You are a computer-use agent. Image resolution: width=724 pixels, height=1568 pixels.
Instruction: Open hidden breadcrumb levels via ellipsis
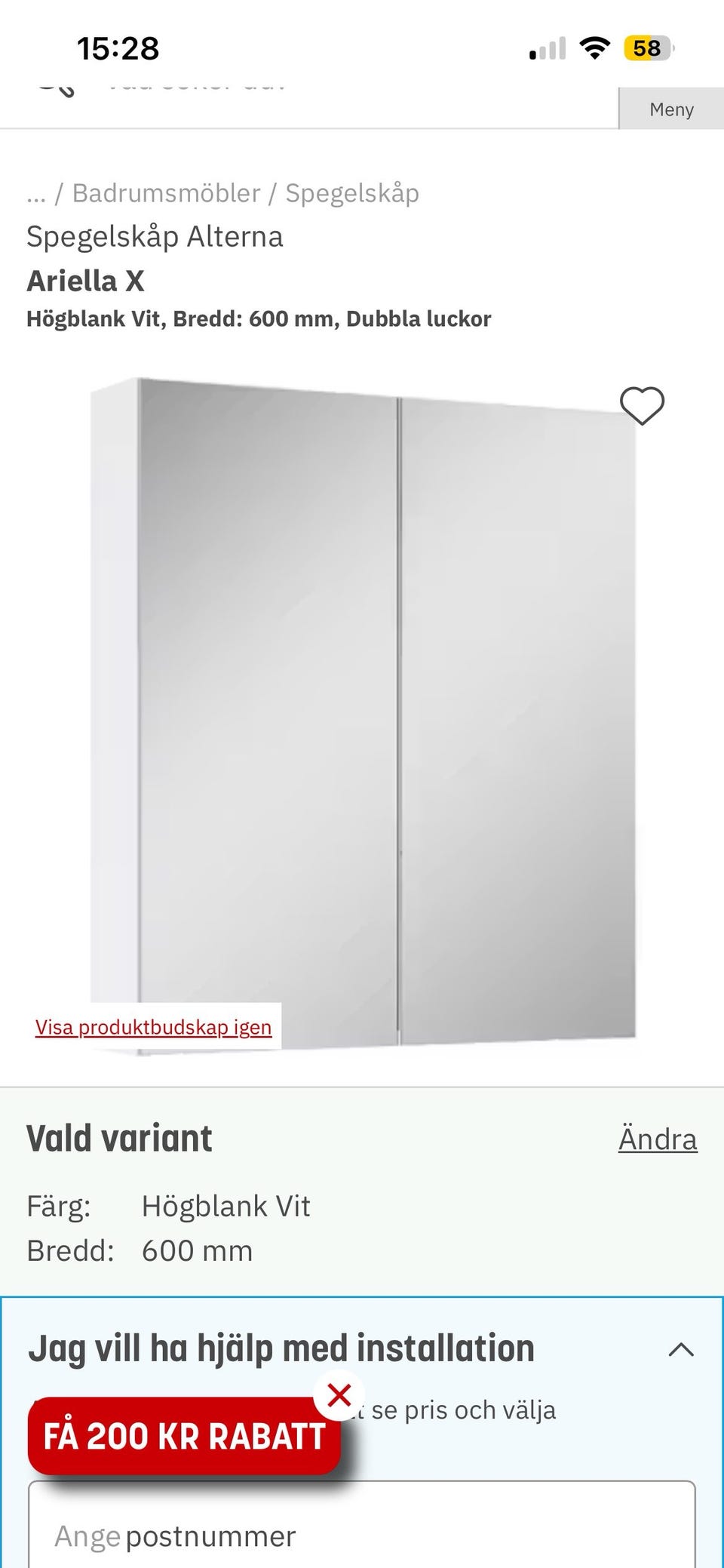(x=36, y=192)
